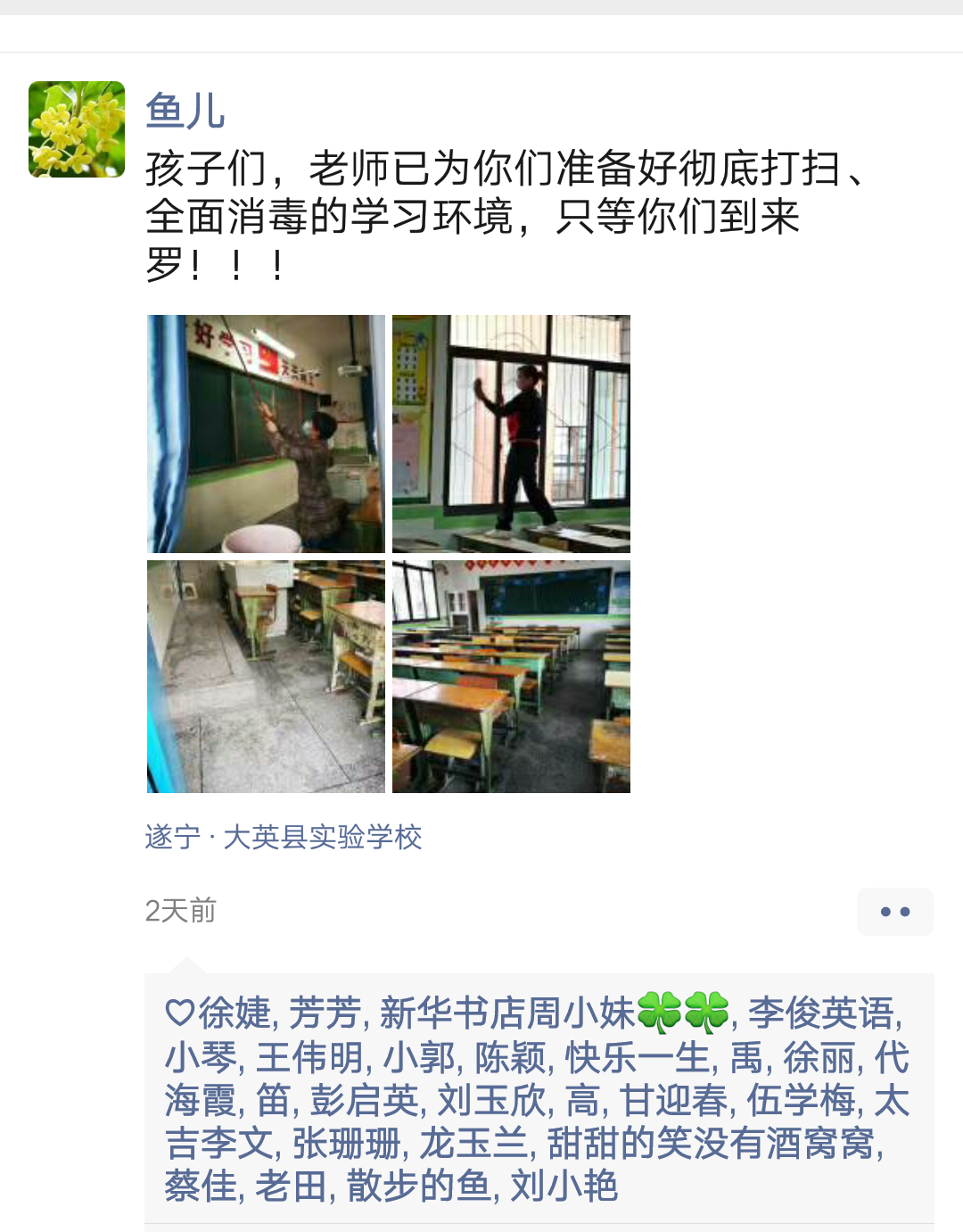
Task: Open liker 徐婕's profile
Action: click(x=235, y=1013)
